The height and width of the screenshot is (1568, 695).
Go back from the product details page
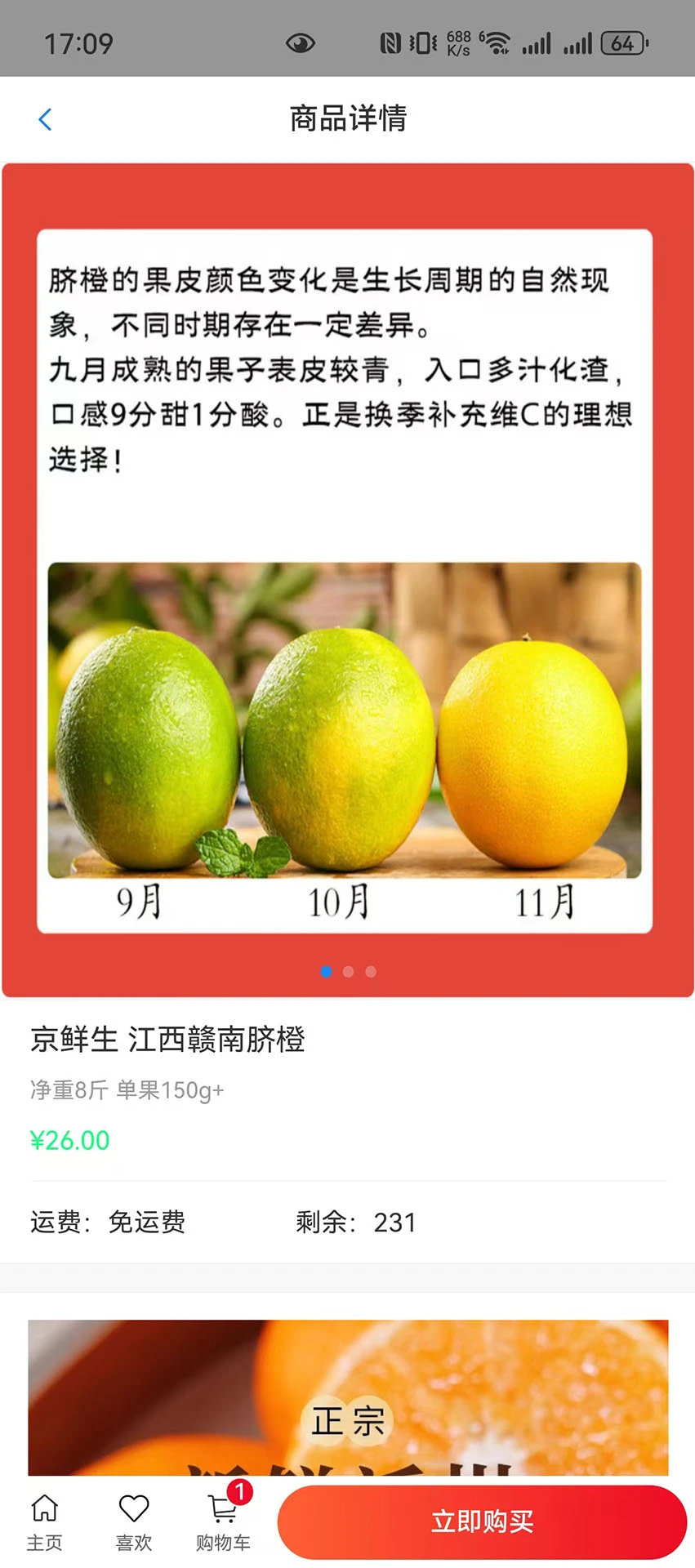[x=46, y=120]
